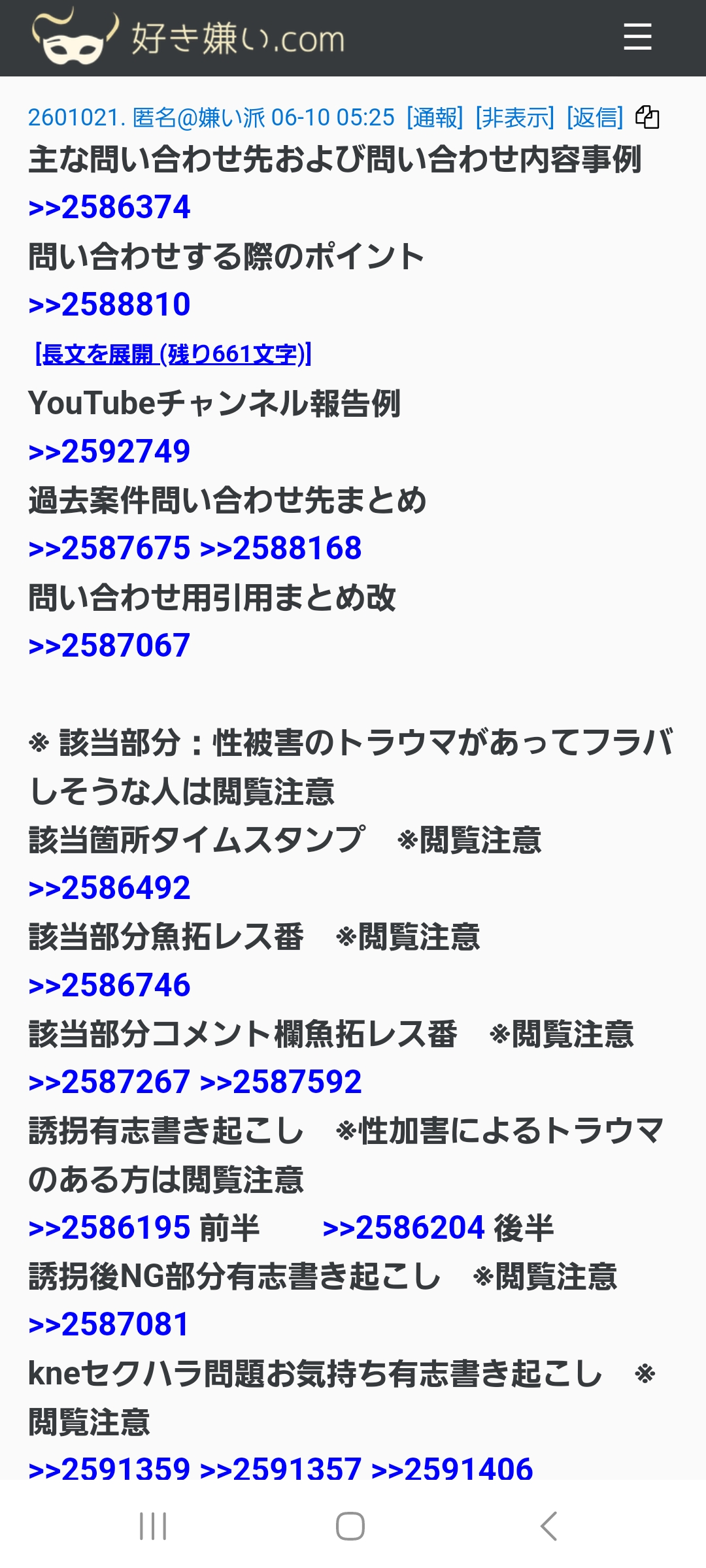Open reference >>2587081
This screenshot has height=1568, width=706.
click(109, 1325)
